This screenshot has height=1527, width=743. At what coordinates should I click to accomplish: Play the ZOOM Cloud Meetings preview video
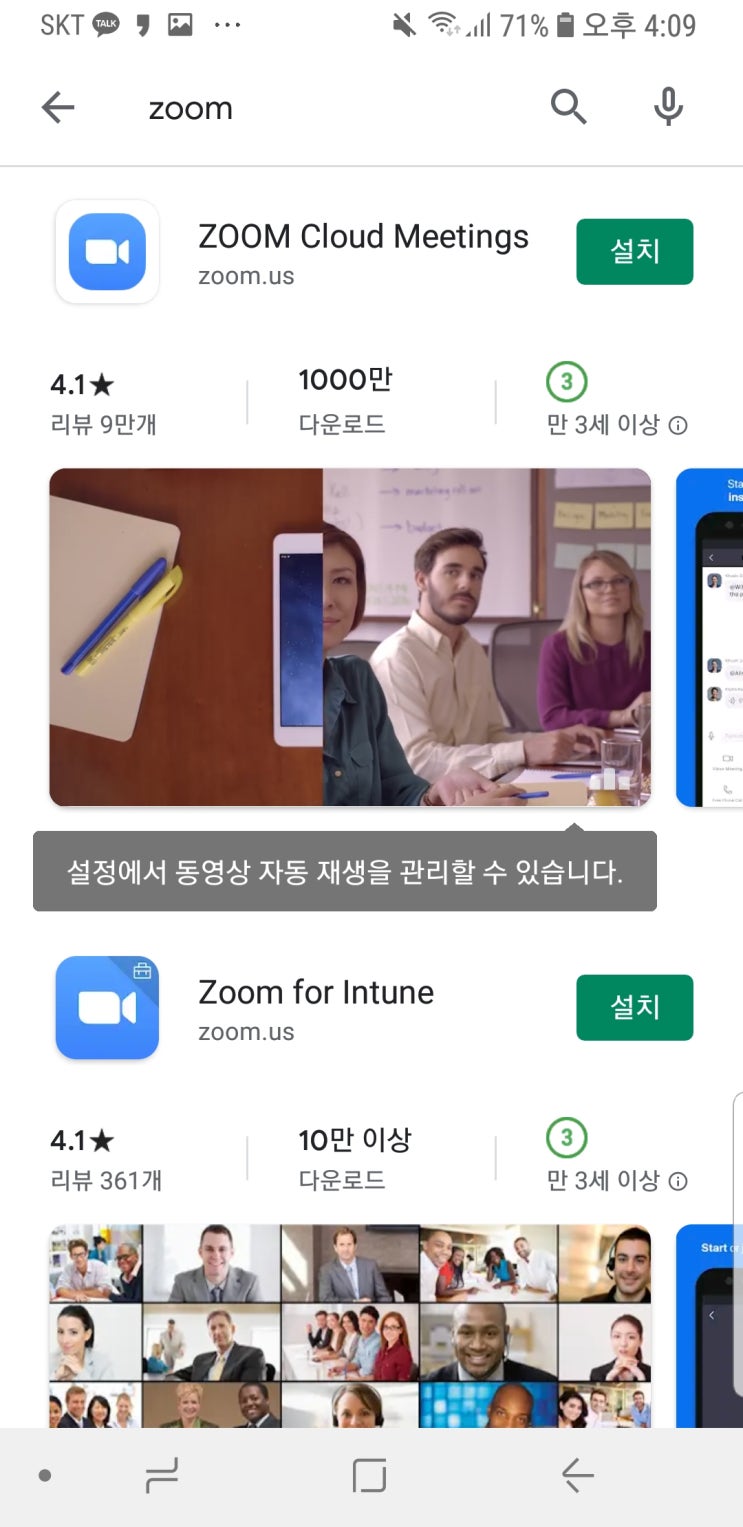(350, 637)
